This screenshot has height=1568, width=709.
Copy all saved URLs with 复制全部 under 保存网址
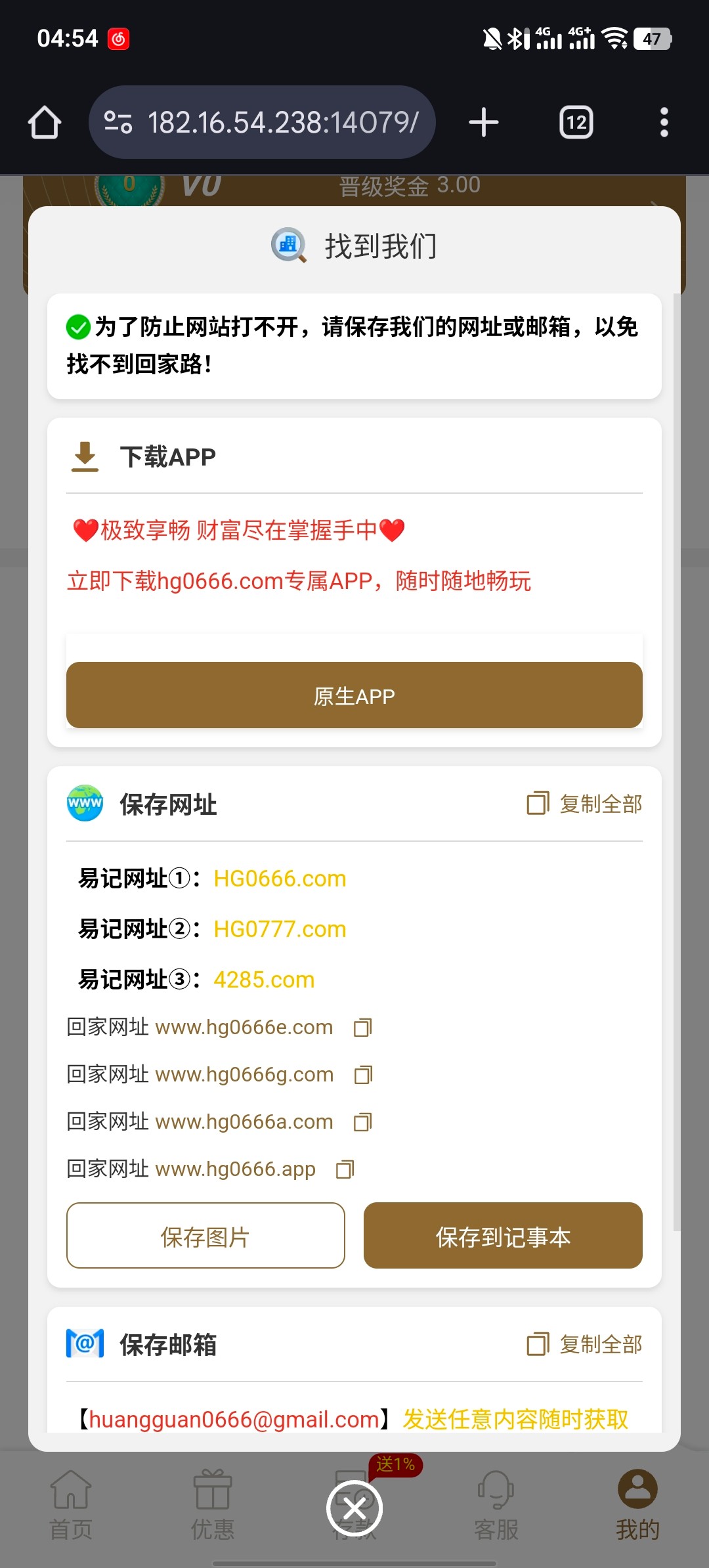(584, 804)
